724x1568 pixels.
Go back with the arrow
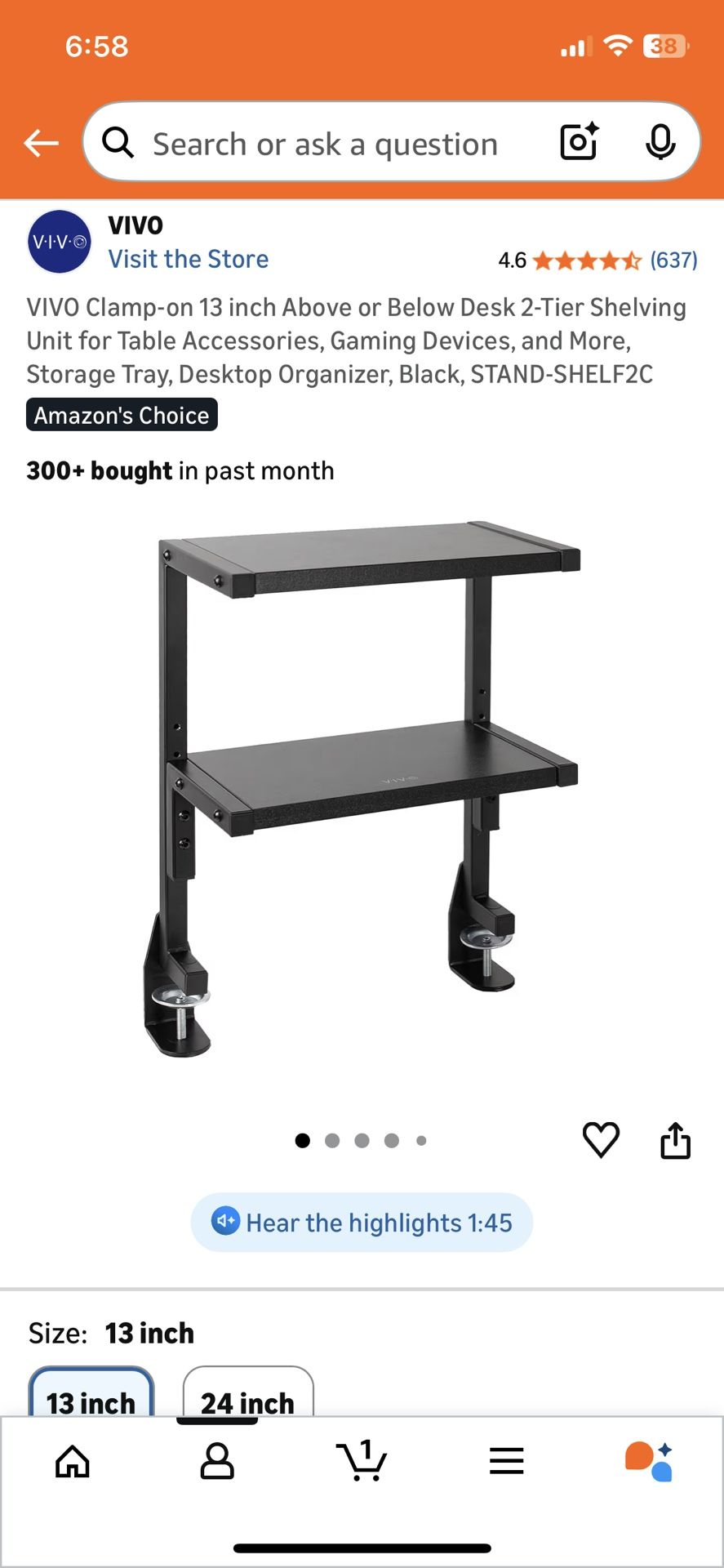(39, 142)
